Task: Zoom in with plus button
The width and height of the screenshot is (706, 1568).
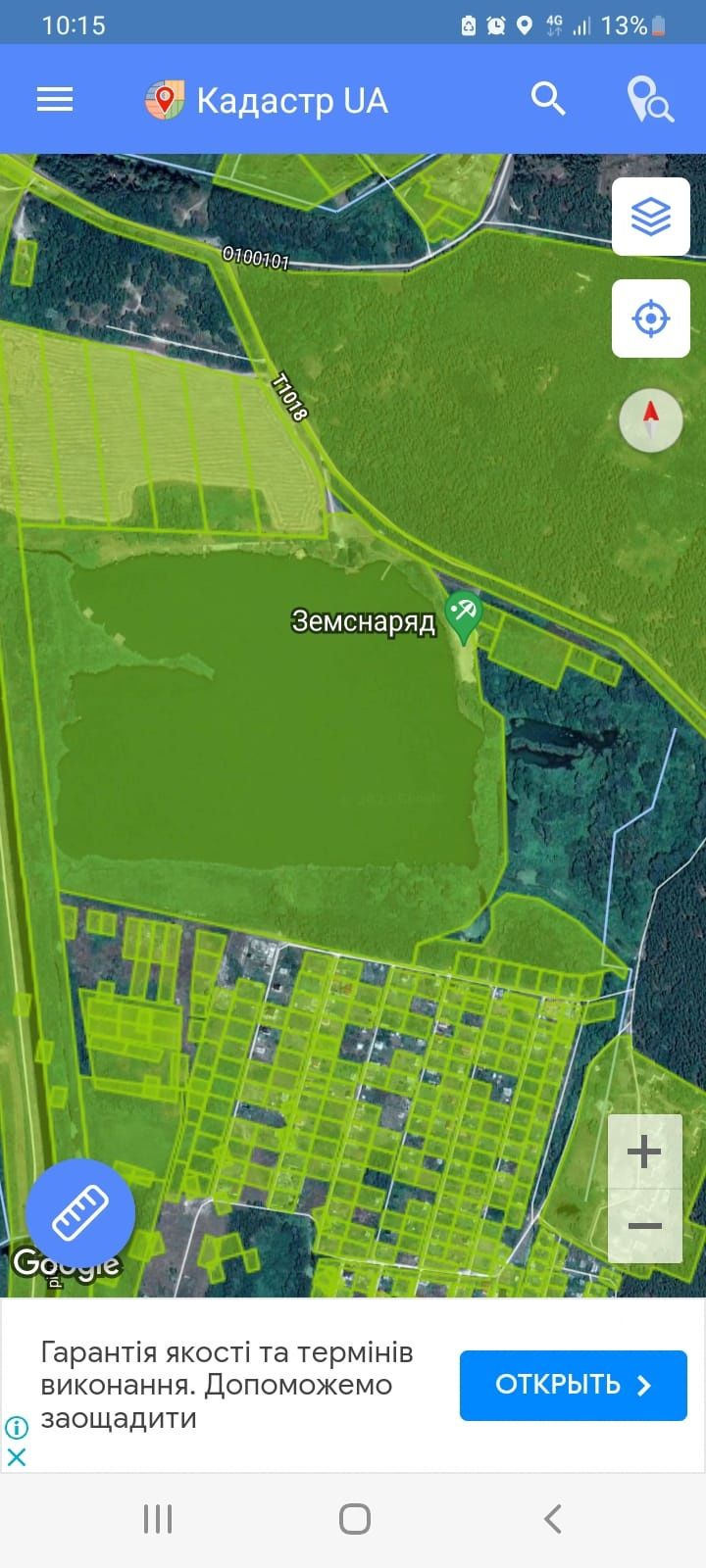Action: coord(644,1151)
